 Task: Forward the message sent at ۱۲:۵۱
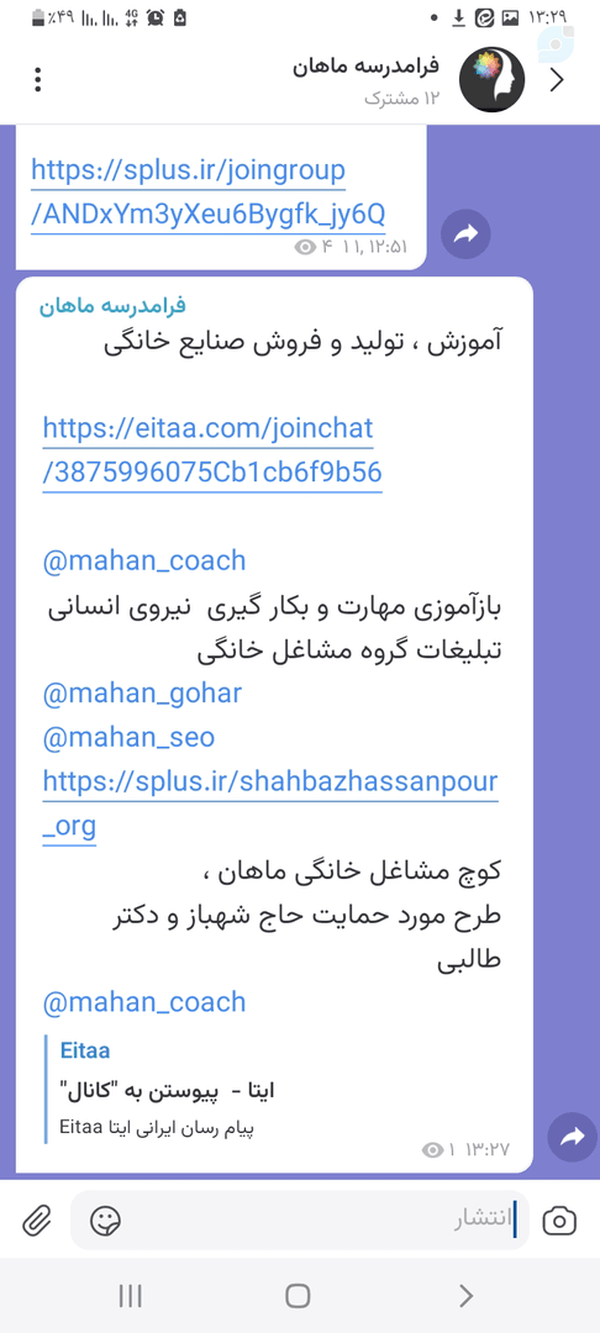[466, 235]
